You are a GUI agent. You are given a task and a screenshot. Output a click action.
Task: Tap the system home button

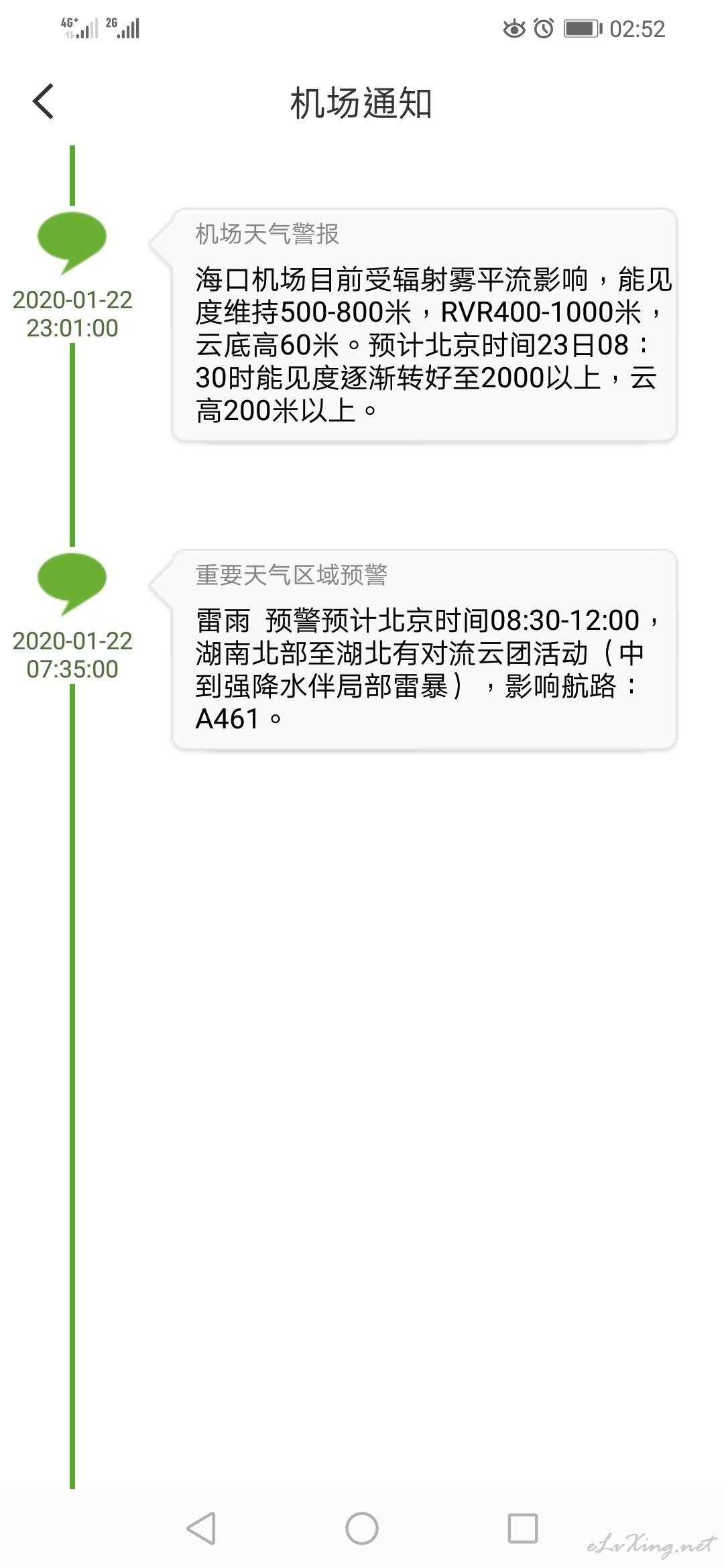pyautogui.click(x=362, y=1528)
